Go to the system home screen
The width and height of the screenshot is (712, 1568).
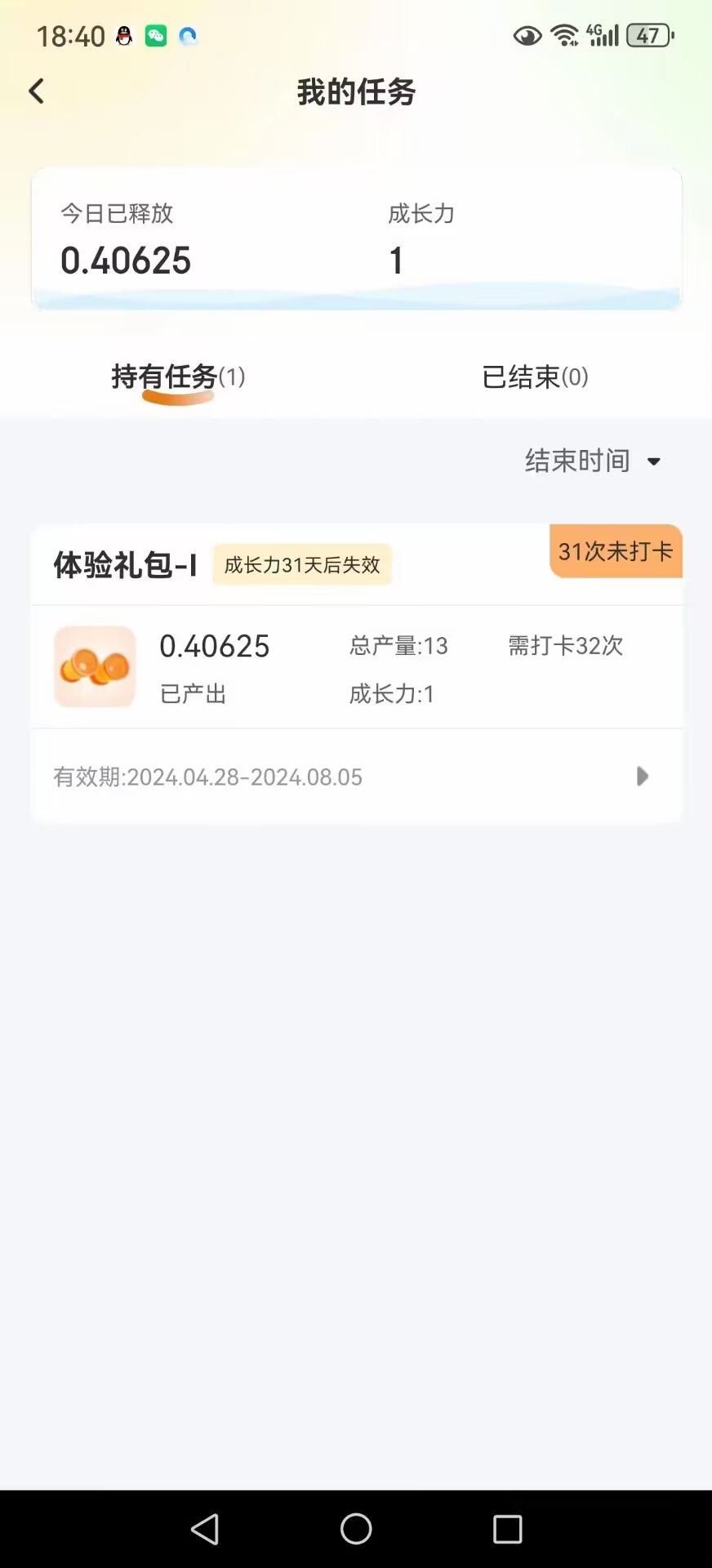tap(356, 1529)
